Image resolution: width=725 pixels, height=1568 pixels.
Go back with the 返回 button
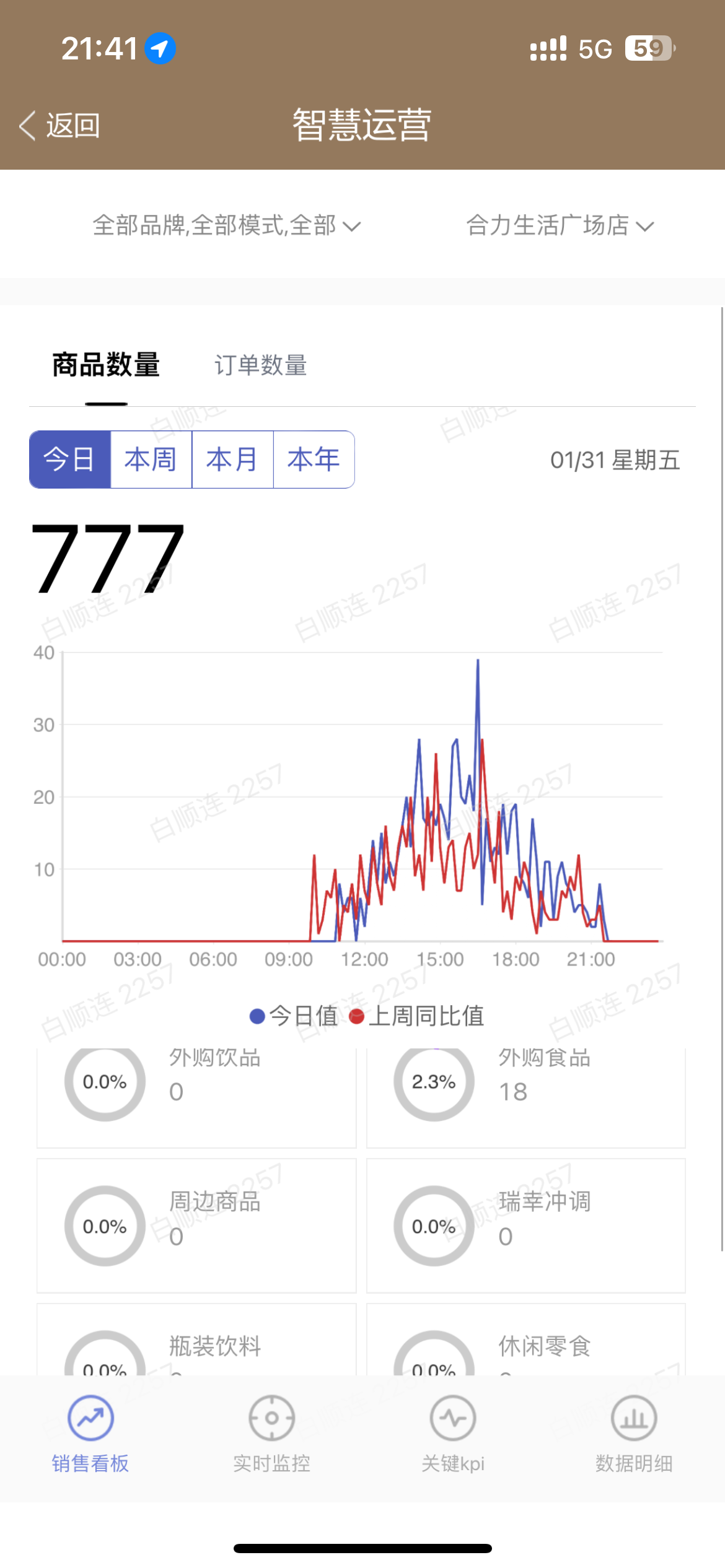[60, 126]
